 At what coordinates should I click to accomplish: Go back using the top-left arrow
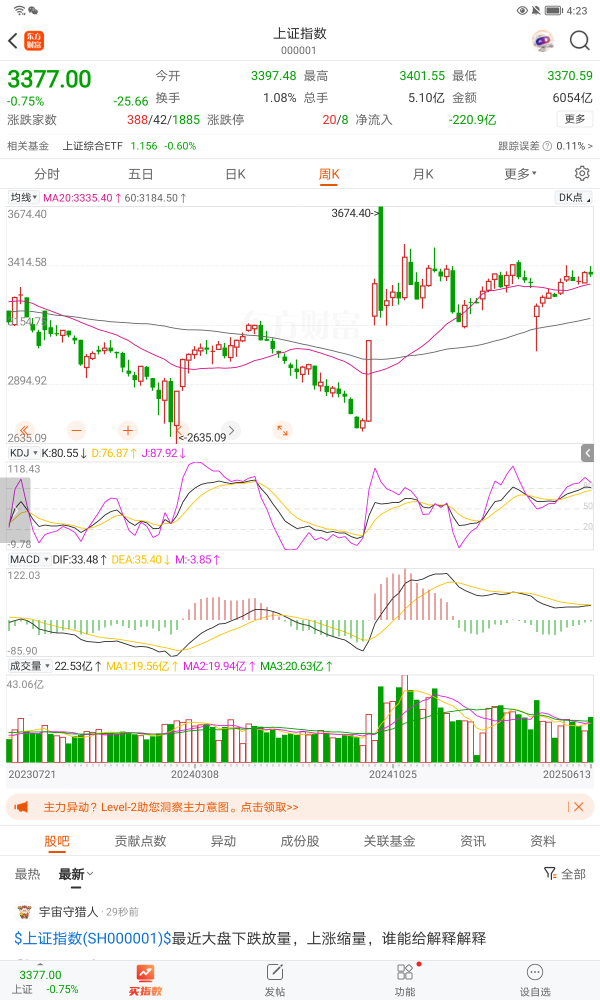pyautogui.click(x=13, y=41)
